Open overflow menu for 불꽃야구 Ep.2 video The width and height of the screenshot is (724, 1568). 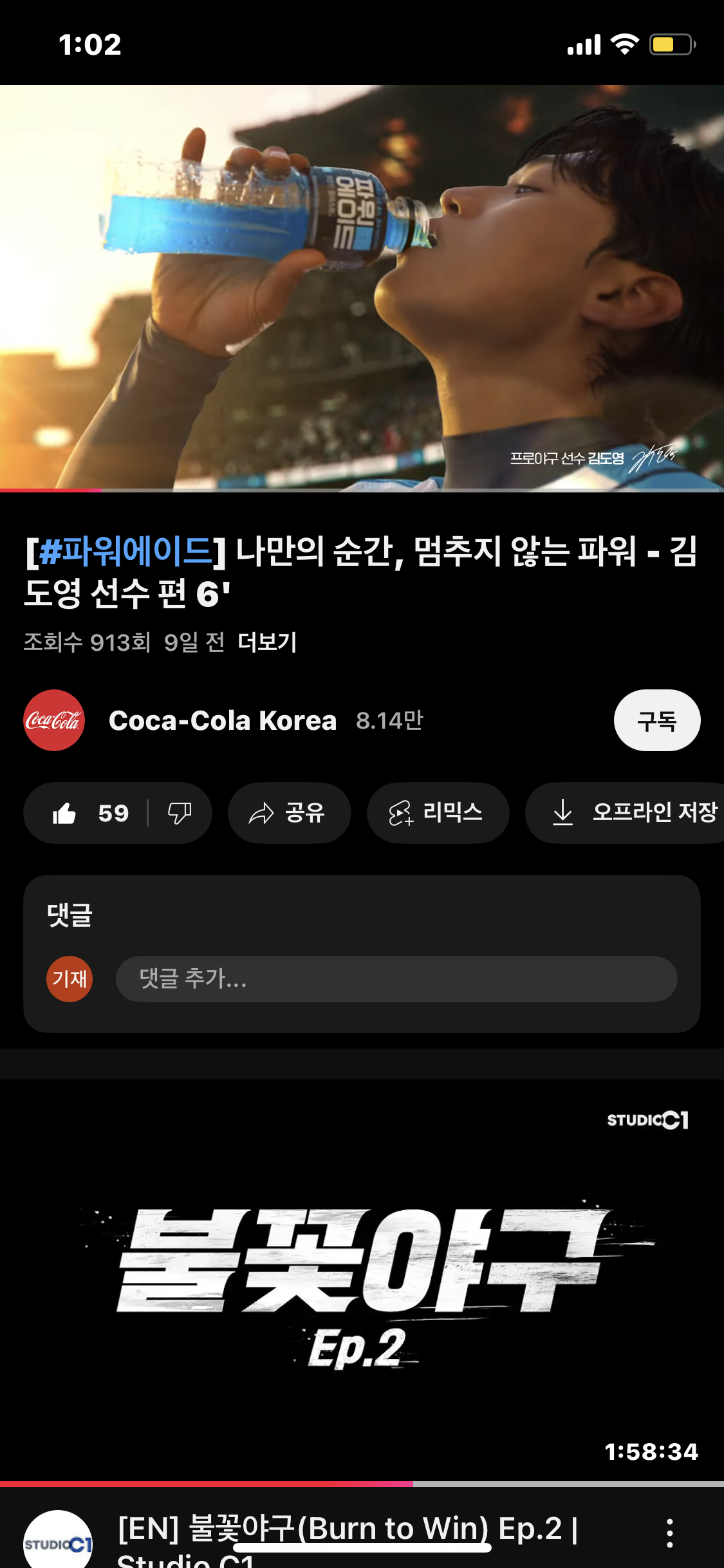(x=669, y=1533)
